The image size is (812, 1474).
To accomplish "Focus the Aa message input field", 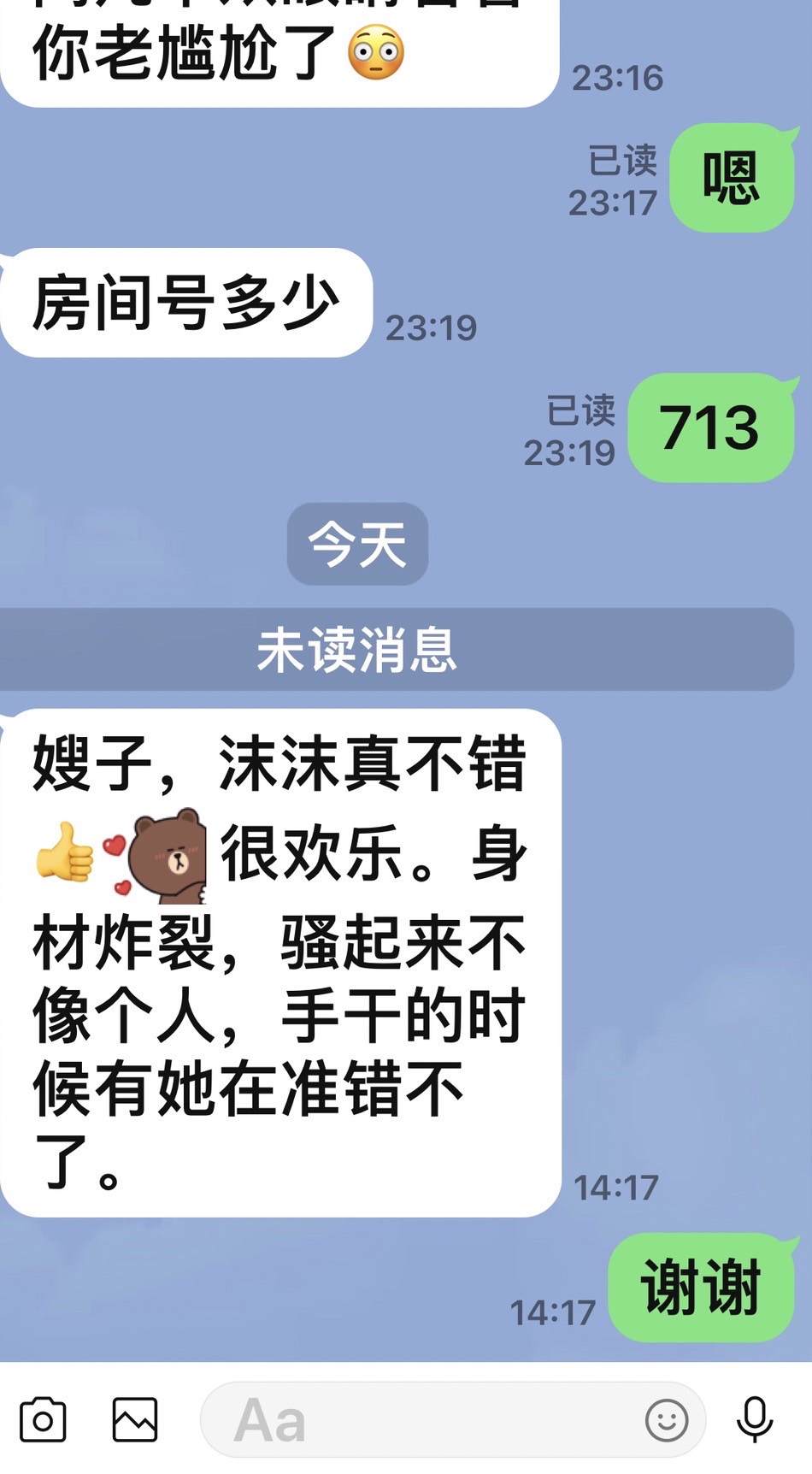I will (x=410, y=1420).
